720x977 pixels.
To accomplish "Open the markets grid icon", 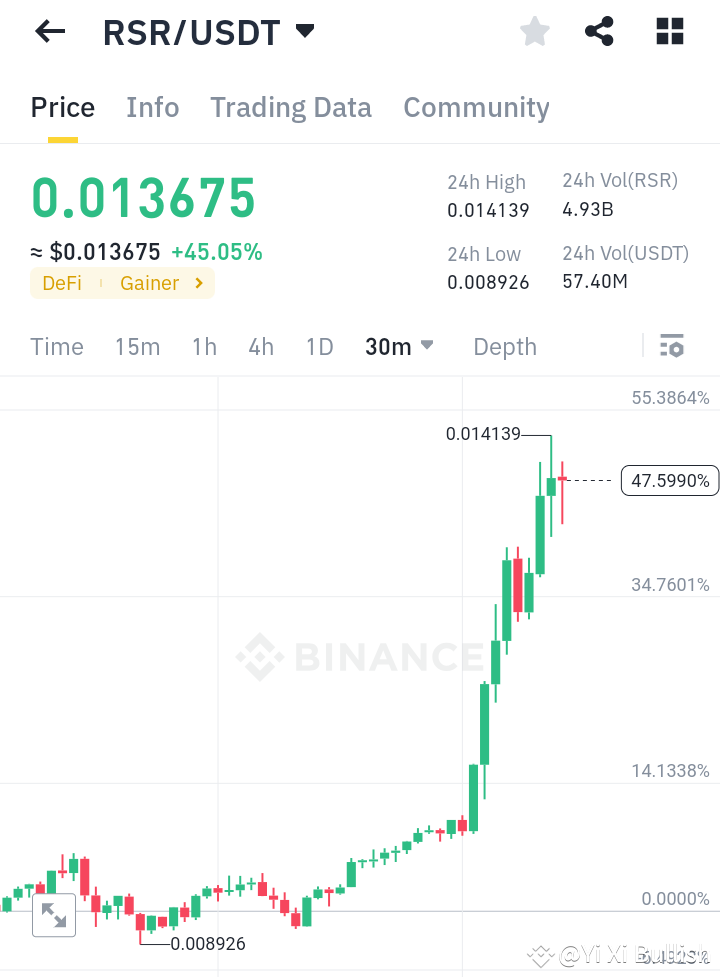I will (x=668, y=31).
